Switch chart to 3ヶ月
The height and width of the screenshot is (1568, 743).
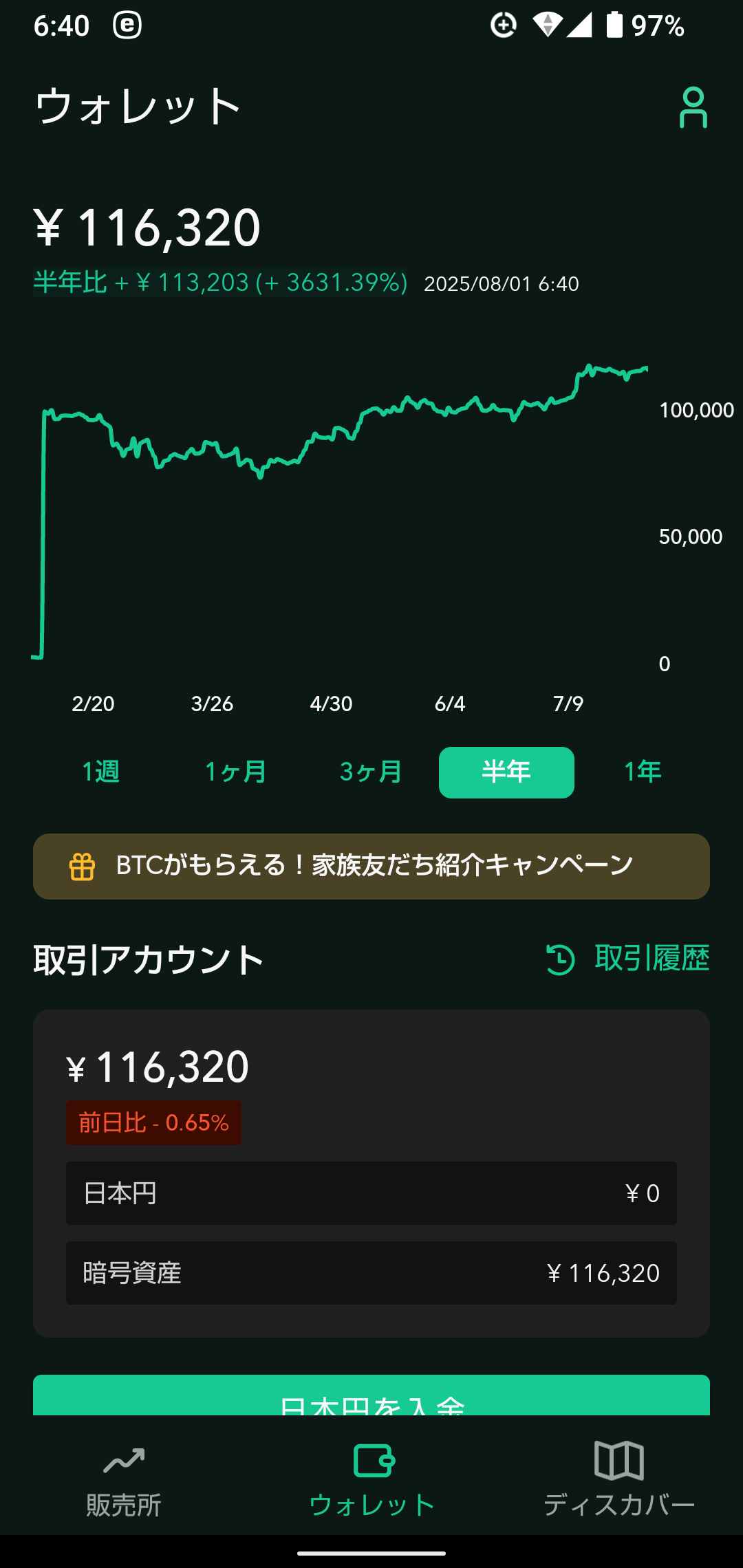coord(371,772)
